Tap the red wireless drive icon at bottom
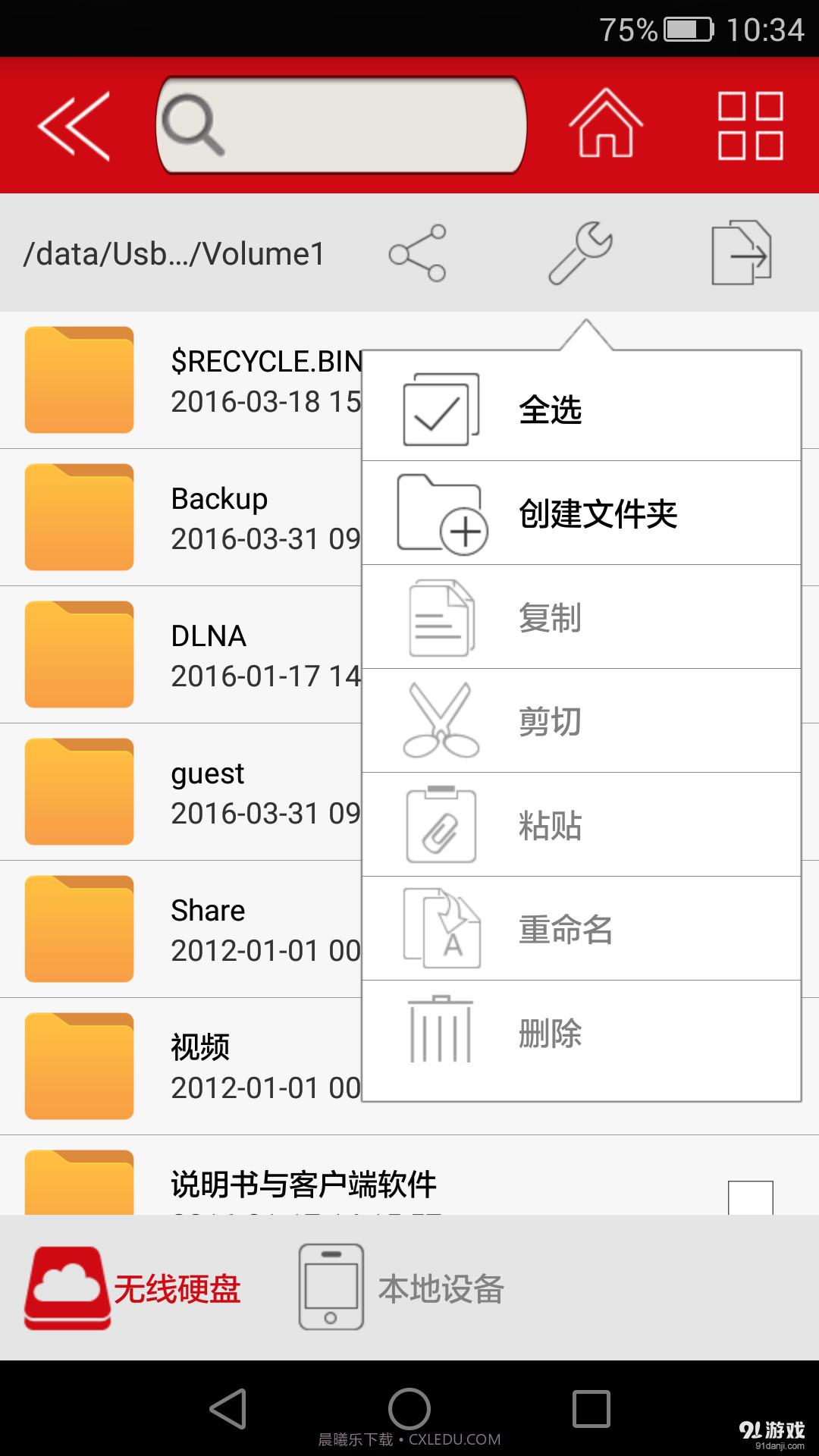This screenshot has width=819, height=1456. 68,1287
